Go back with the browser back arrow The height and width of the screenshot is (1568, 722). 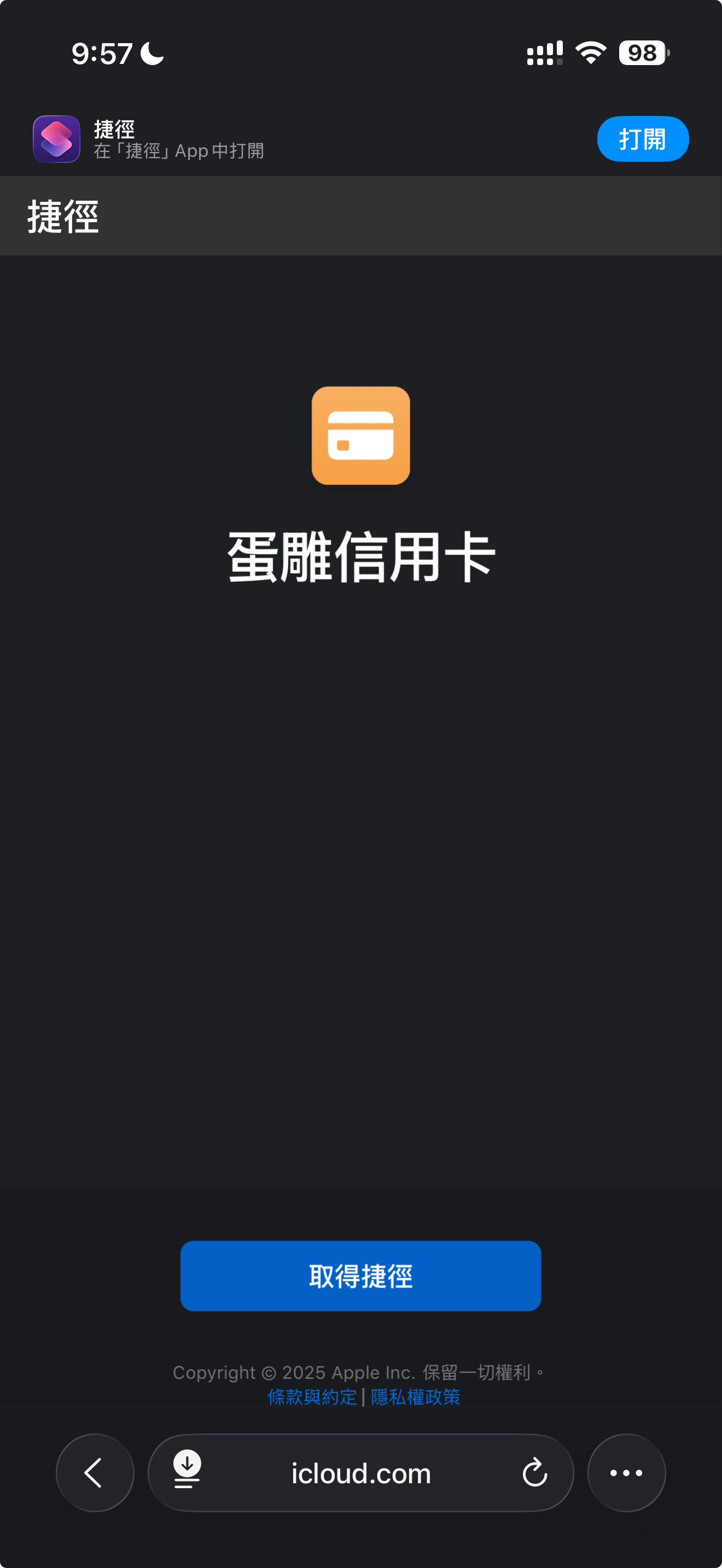point(95,1472)
